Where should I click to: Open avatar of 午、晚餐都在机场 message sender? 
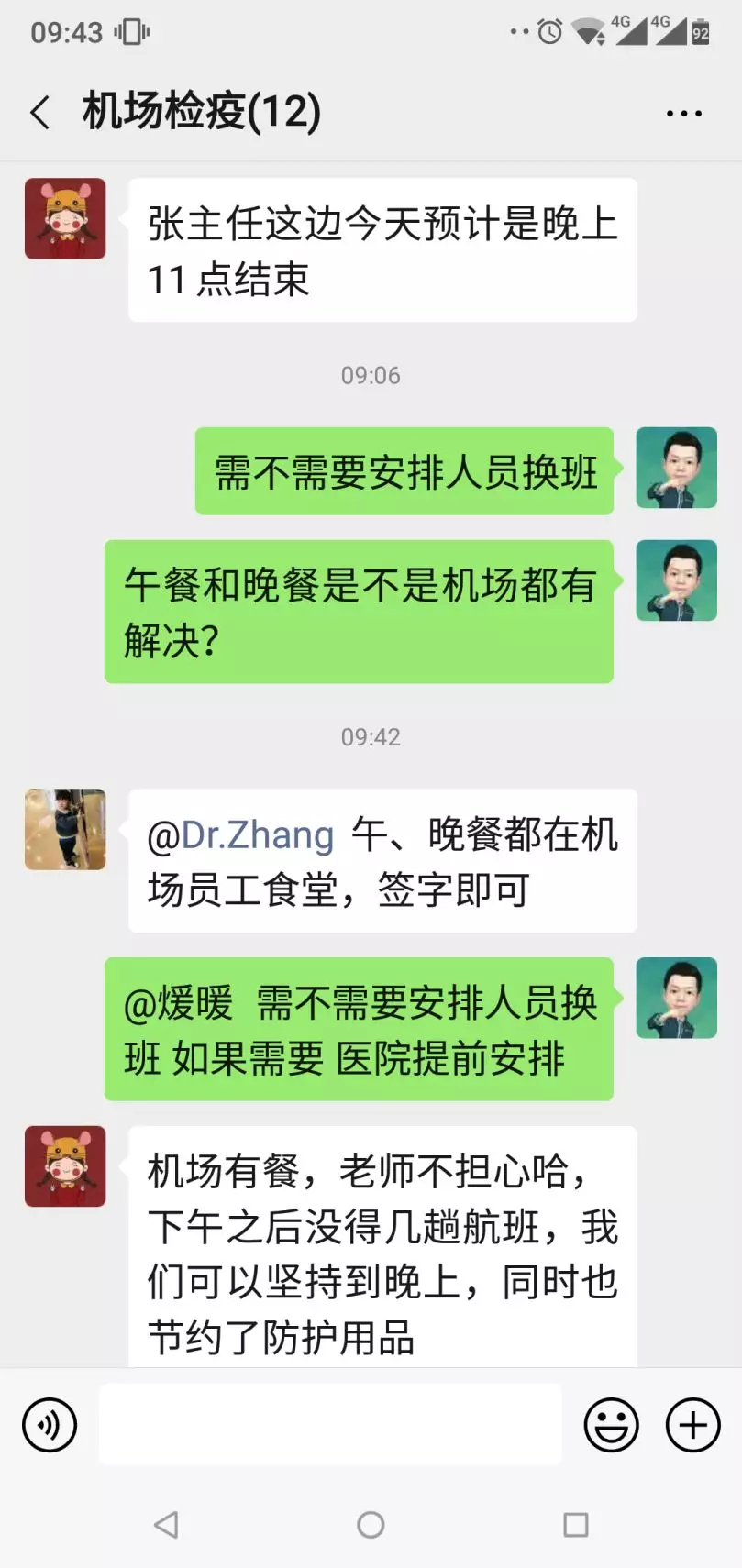pyautogui.click(x=65, y=829)
